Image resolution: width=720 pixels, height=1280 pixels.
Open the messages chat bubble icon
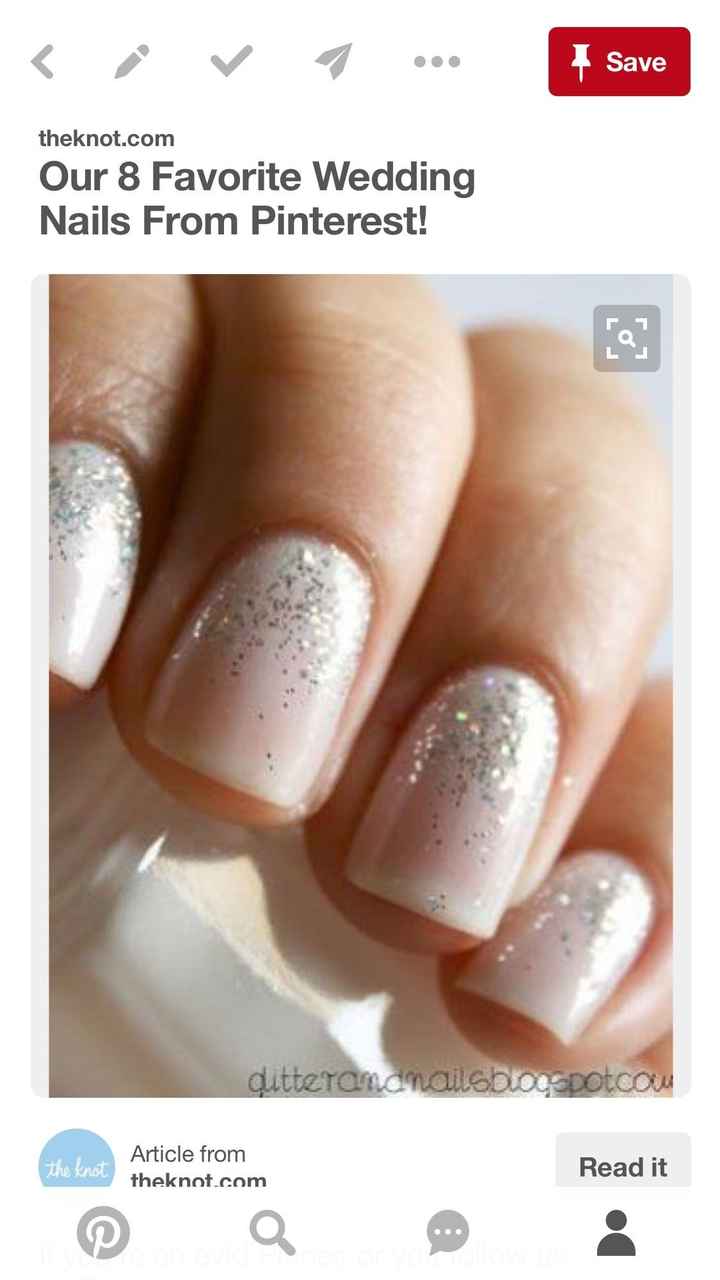[x=447, y=1232]
